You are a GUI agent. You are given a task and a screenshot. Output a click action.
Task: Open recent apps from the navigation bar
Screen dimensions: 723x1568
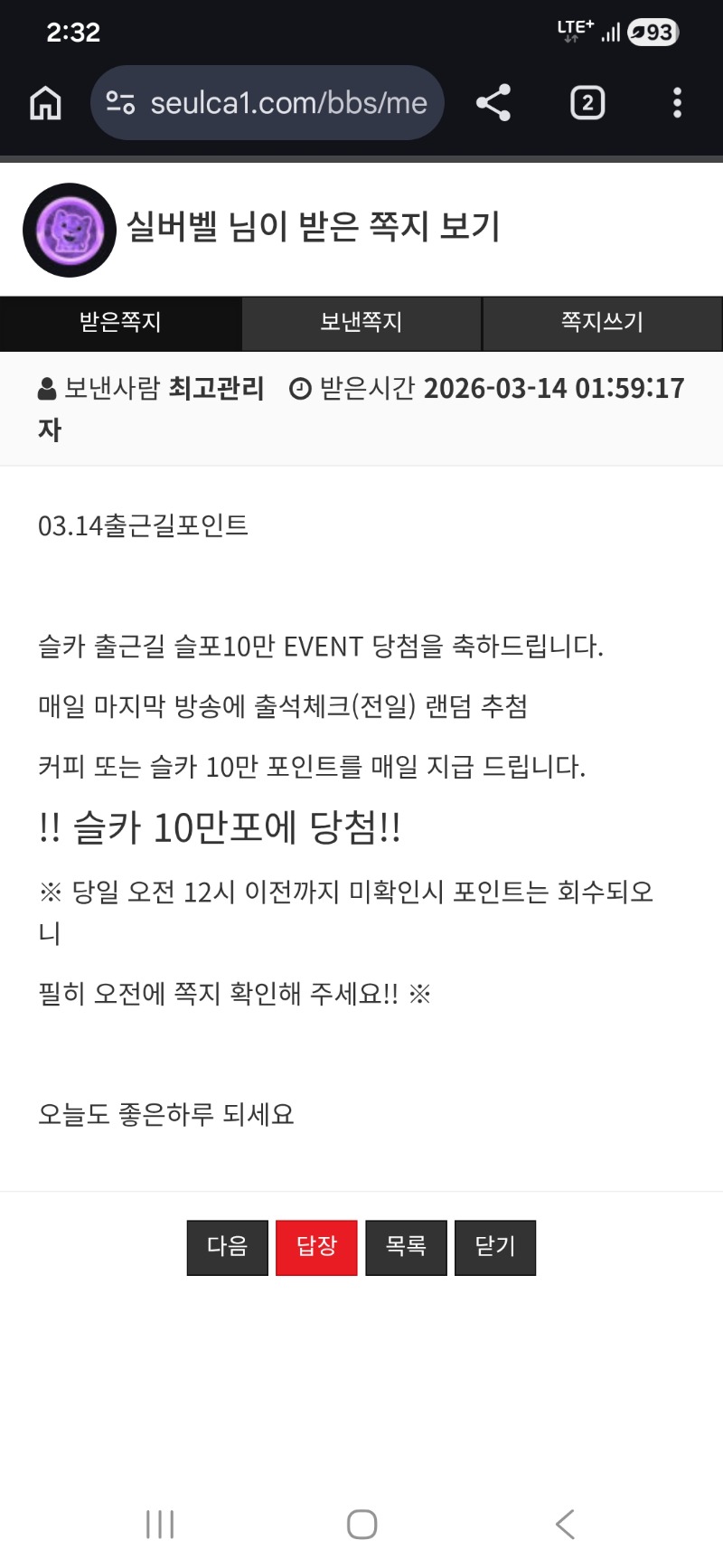160,1524
